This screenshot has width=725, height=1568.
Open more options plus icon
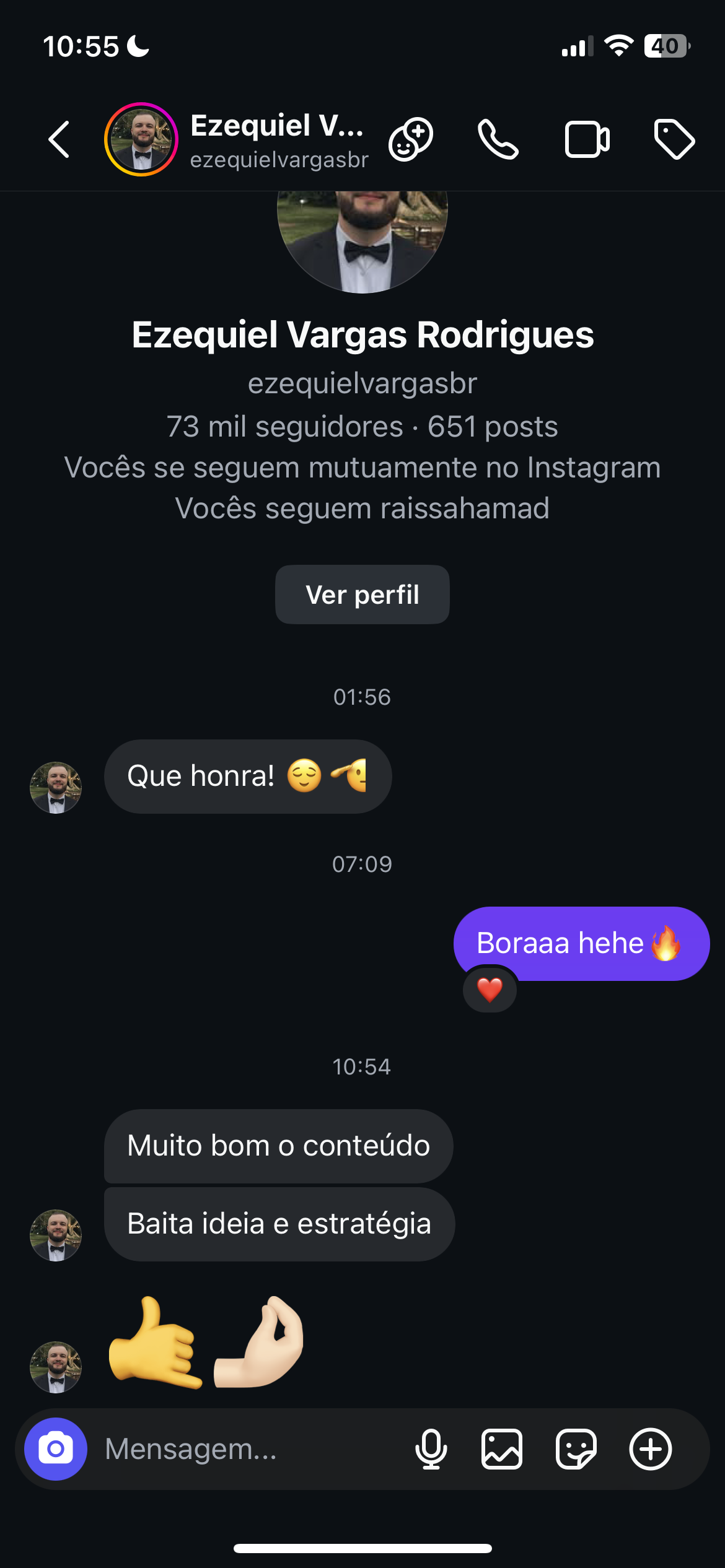tap(651, 1449)
